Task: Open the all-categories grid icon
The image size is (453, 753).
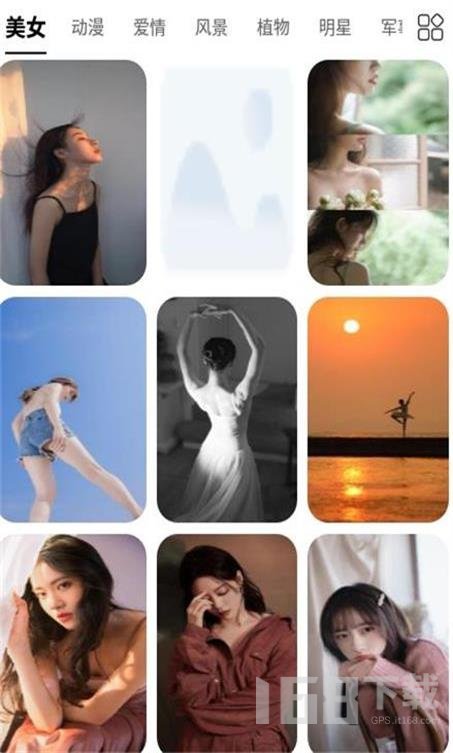Action: pyautogui.click(x=430, y=27)
